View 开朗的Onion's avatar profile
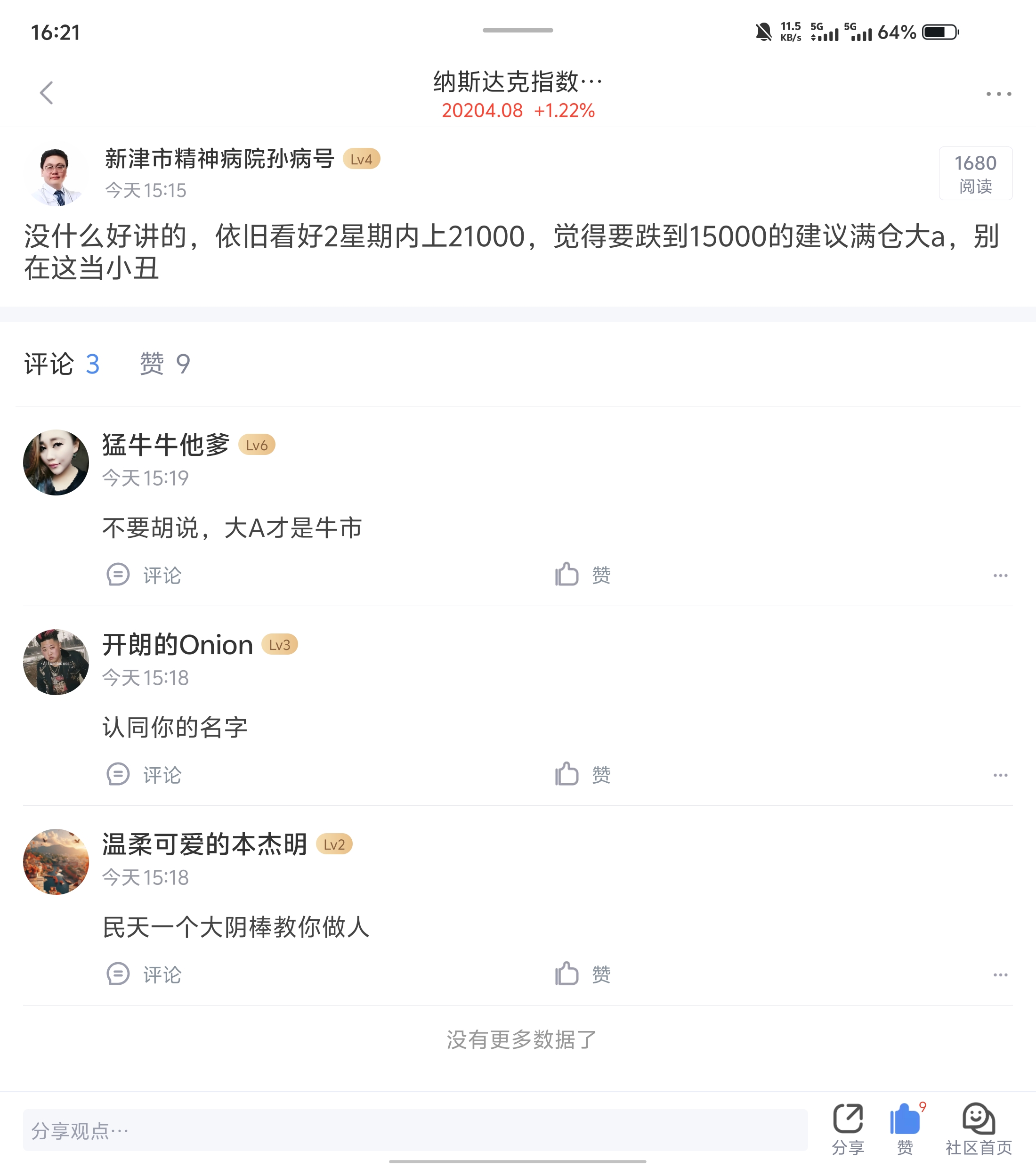 click(x=56, y=662)
